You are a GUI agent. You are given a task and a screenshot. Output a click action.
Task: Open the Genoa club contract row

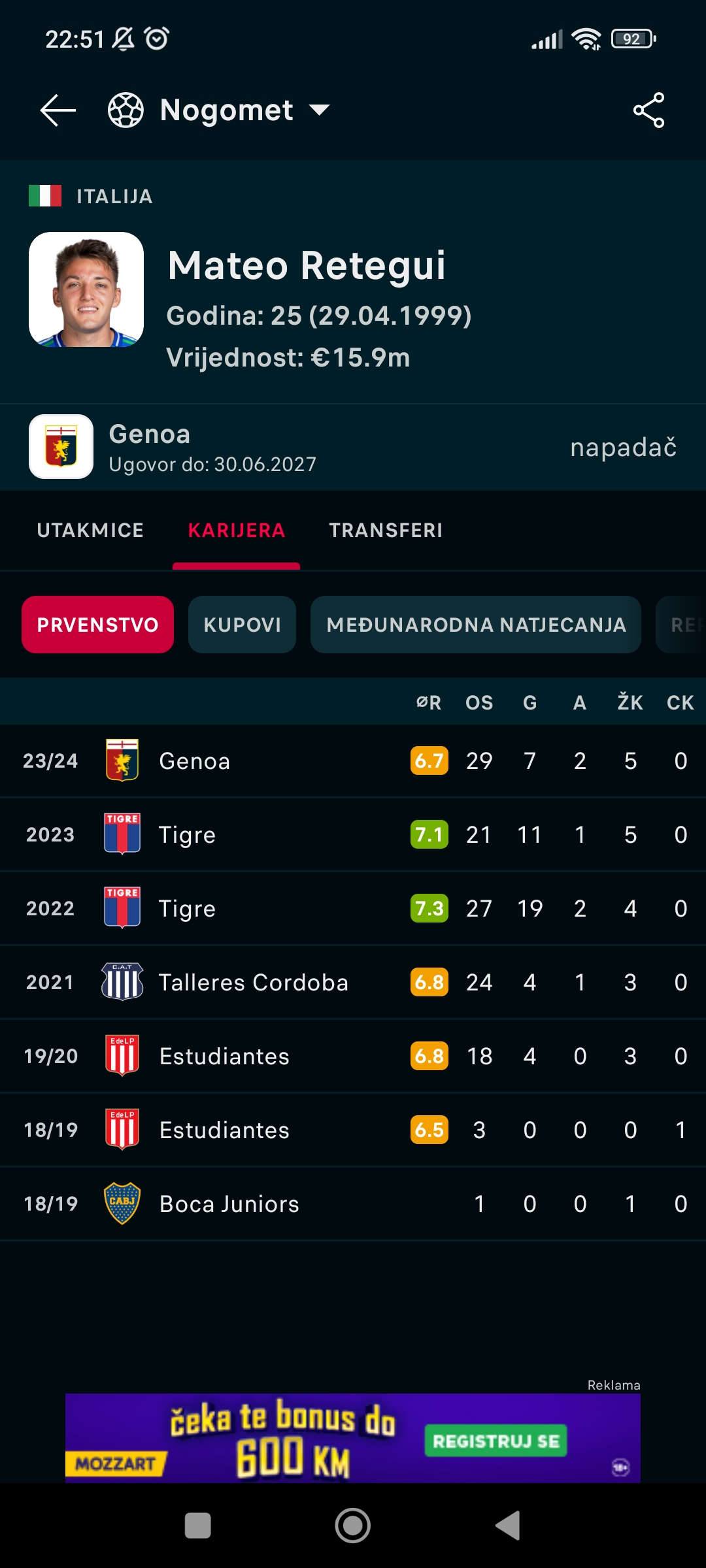(353, 448)
